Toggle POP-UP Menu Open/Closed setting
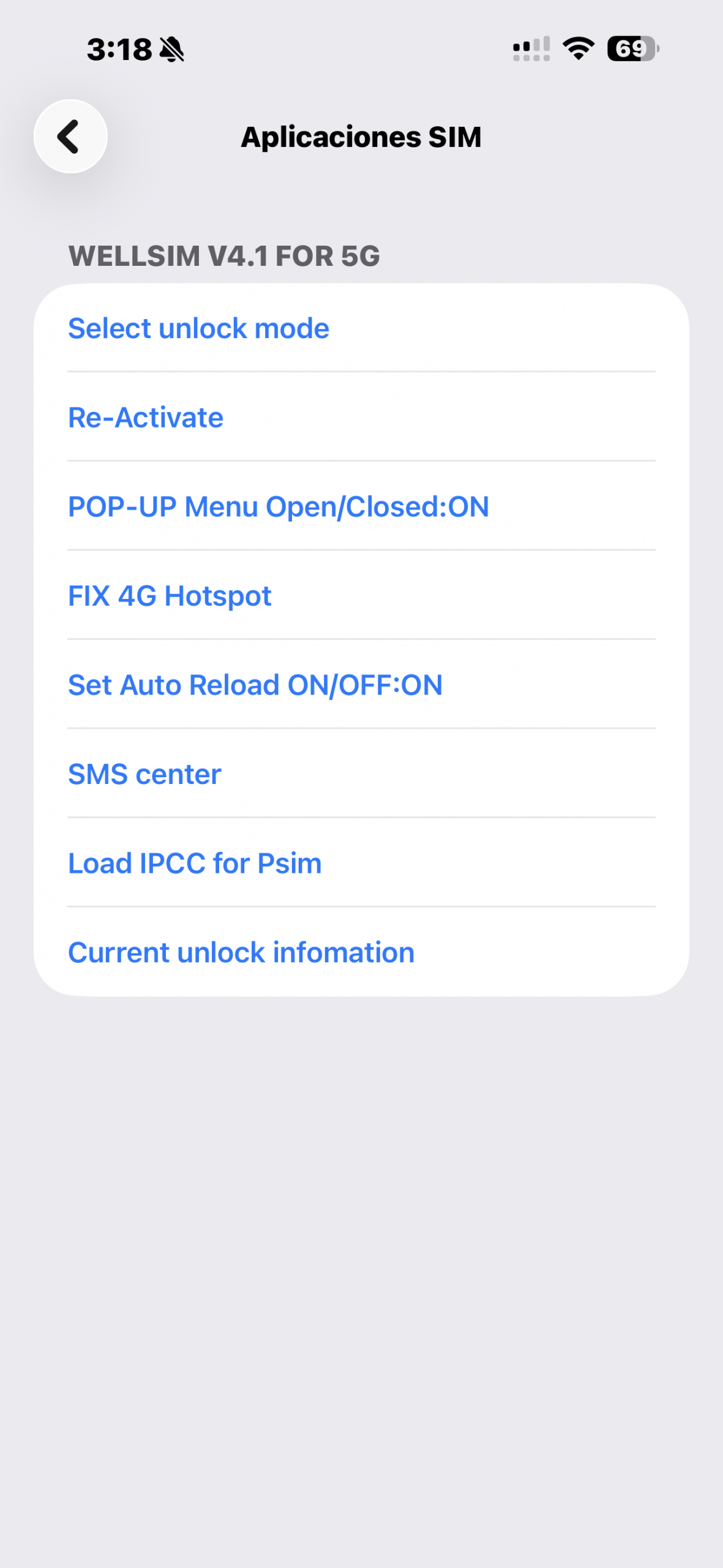Screen dimensions: 723x1568 [x=279, y=507]
